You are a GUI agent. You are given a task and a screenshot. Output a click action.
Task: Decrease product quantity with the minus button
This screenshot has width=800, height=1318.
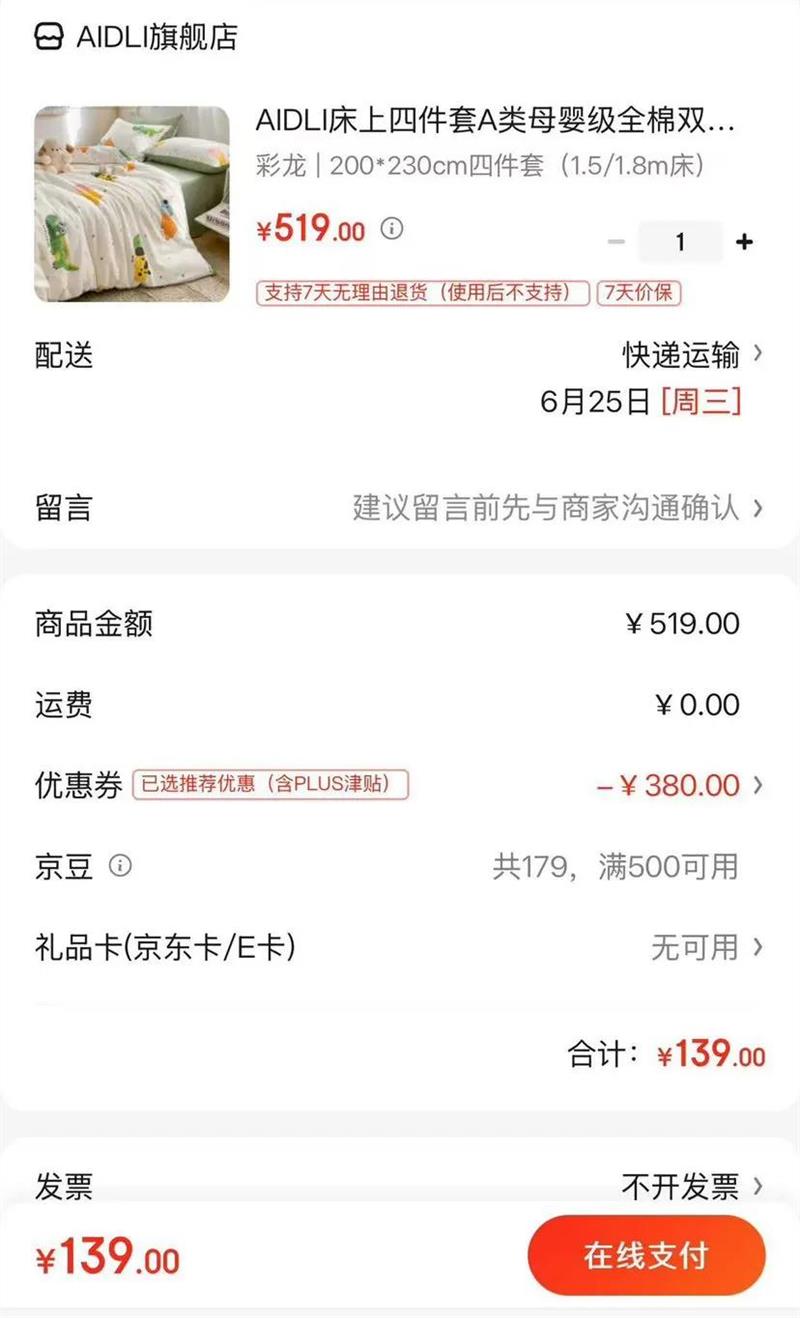(616, 242)
